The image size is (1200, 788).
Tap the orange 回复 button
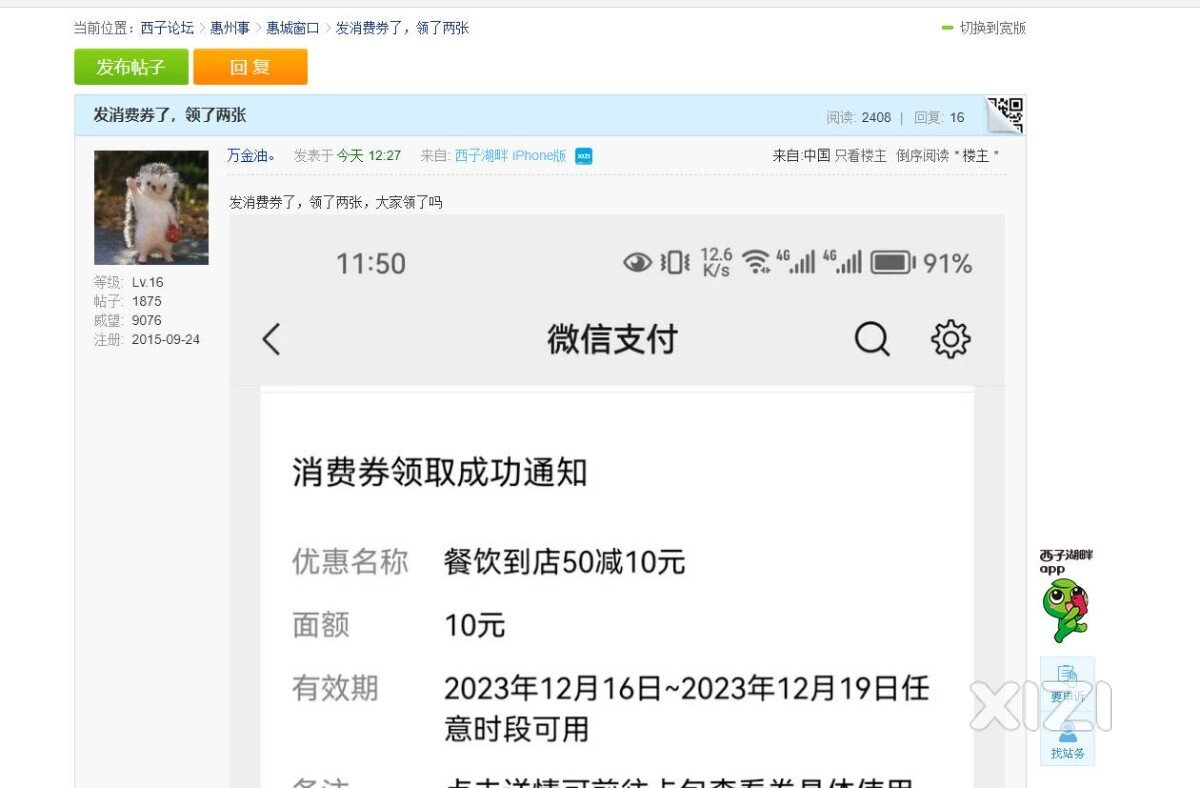click(250, 67)
